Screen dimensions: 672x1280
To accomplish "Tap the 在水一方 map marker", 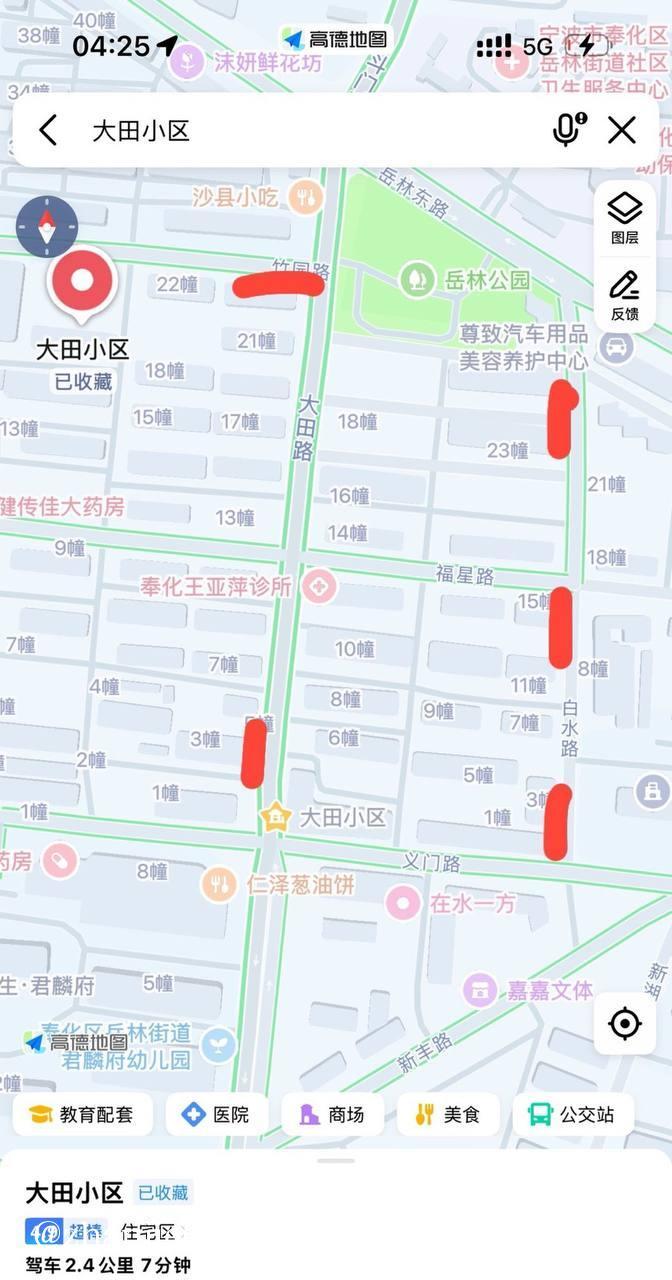I will point(403,903).
